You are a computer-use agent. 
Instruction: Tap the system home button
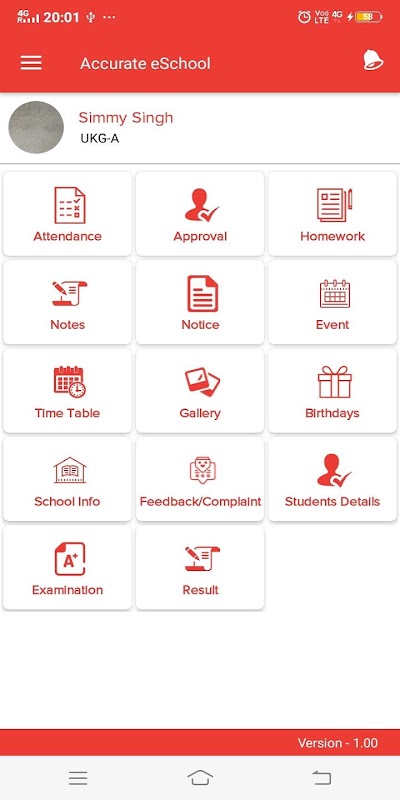pos(200,778)
